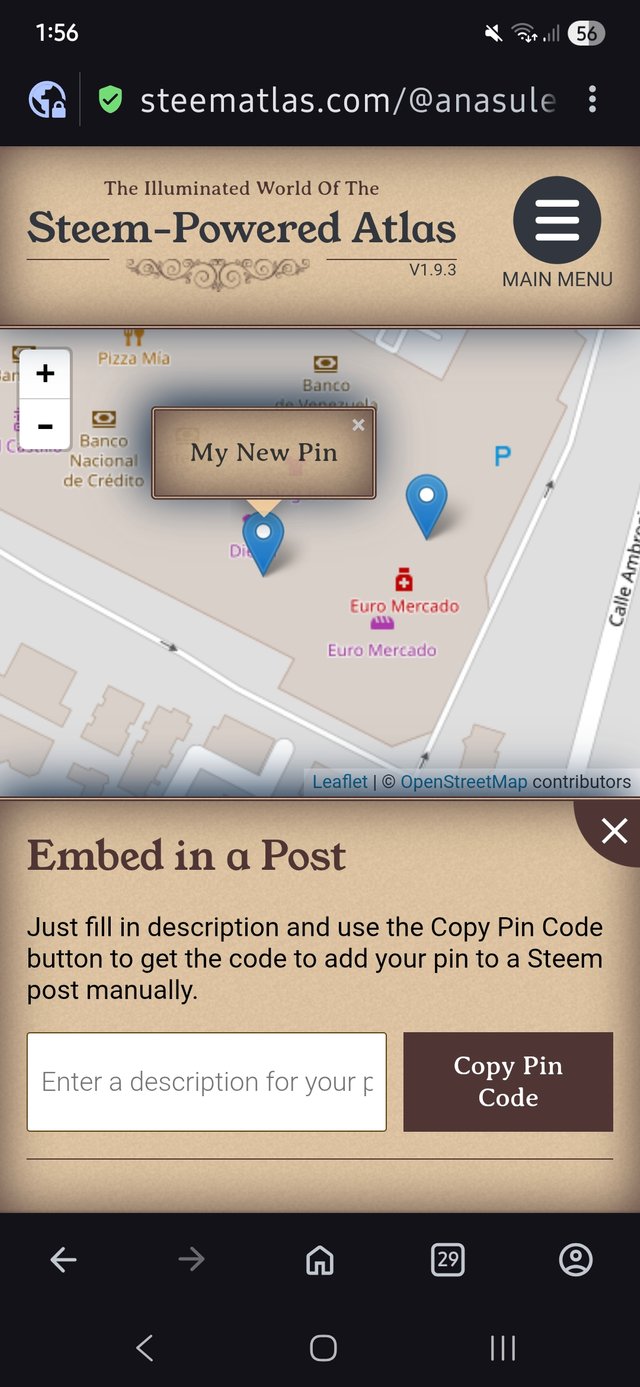This screenshot has height=1387, width=640.
Task: Open the Leaflet link
Action: [x=340, y=782]
